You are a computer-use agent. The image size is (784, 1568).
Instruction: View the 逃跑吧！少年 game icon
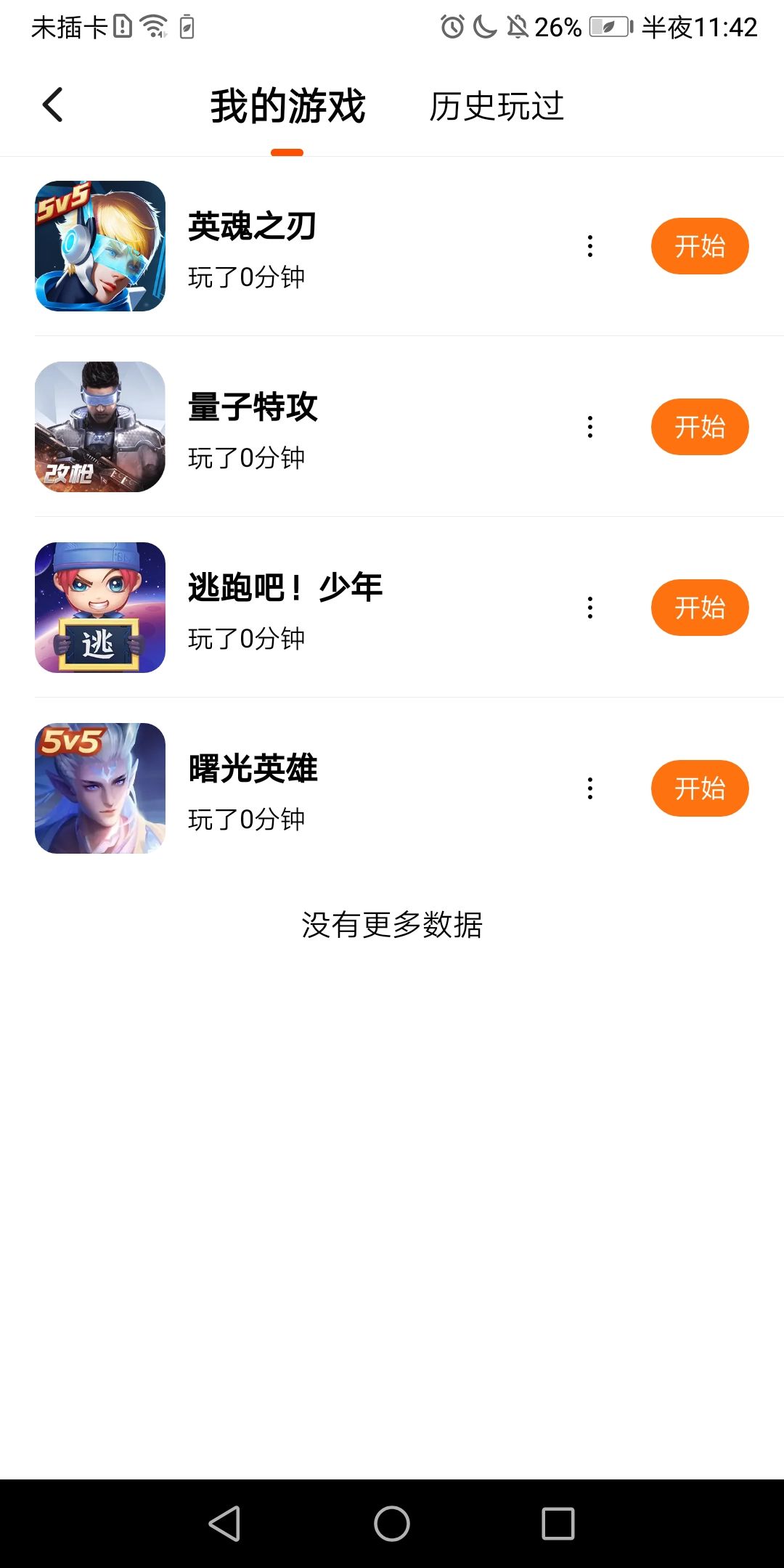pos(100,608)
